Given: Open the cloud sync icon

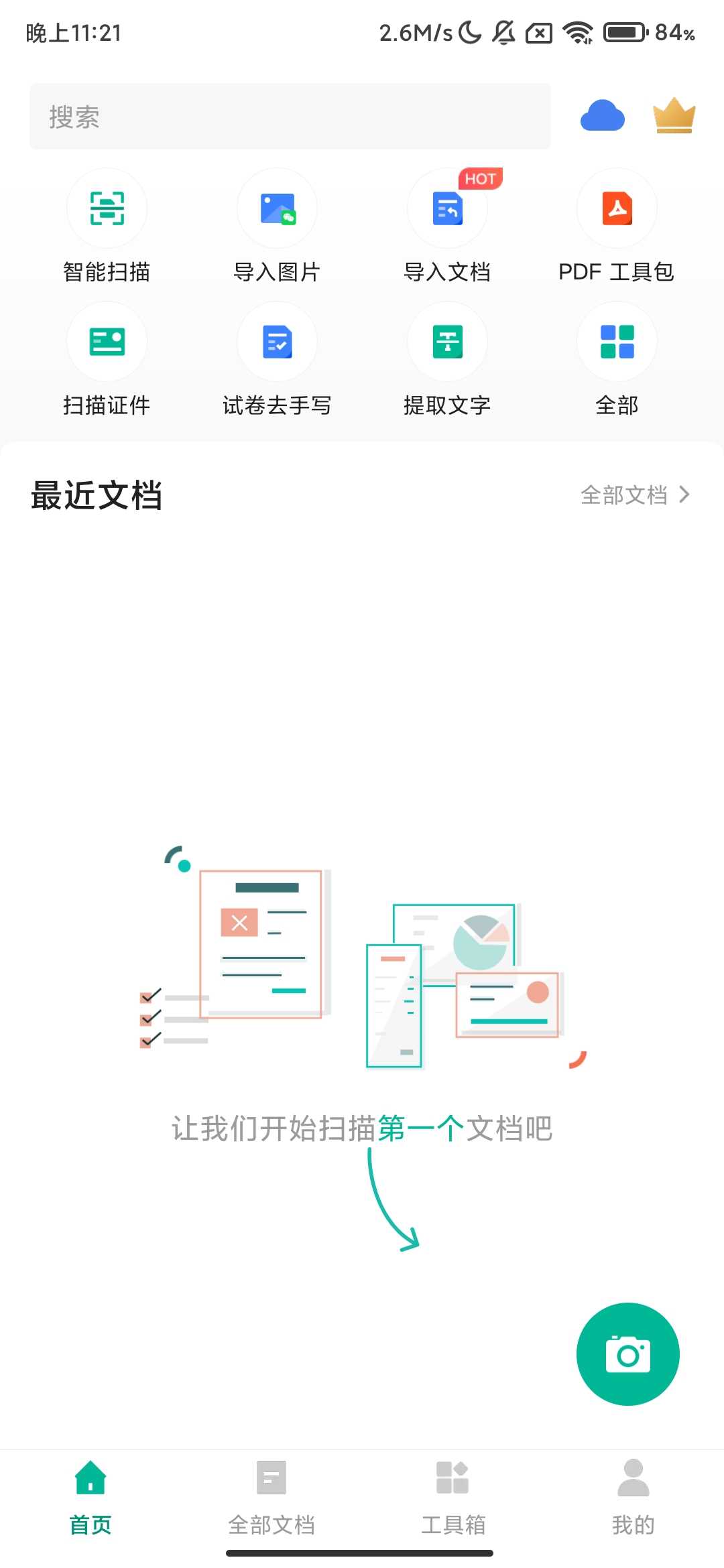Looking at the screenshot, I should (602, 116).
